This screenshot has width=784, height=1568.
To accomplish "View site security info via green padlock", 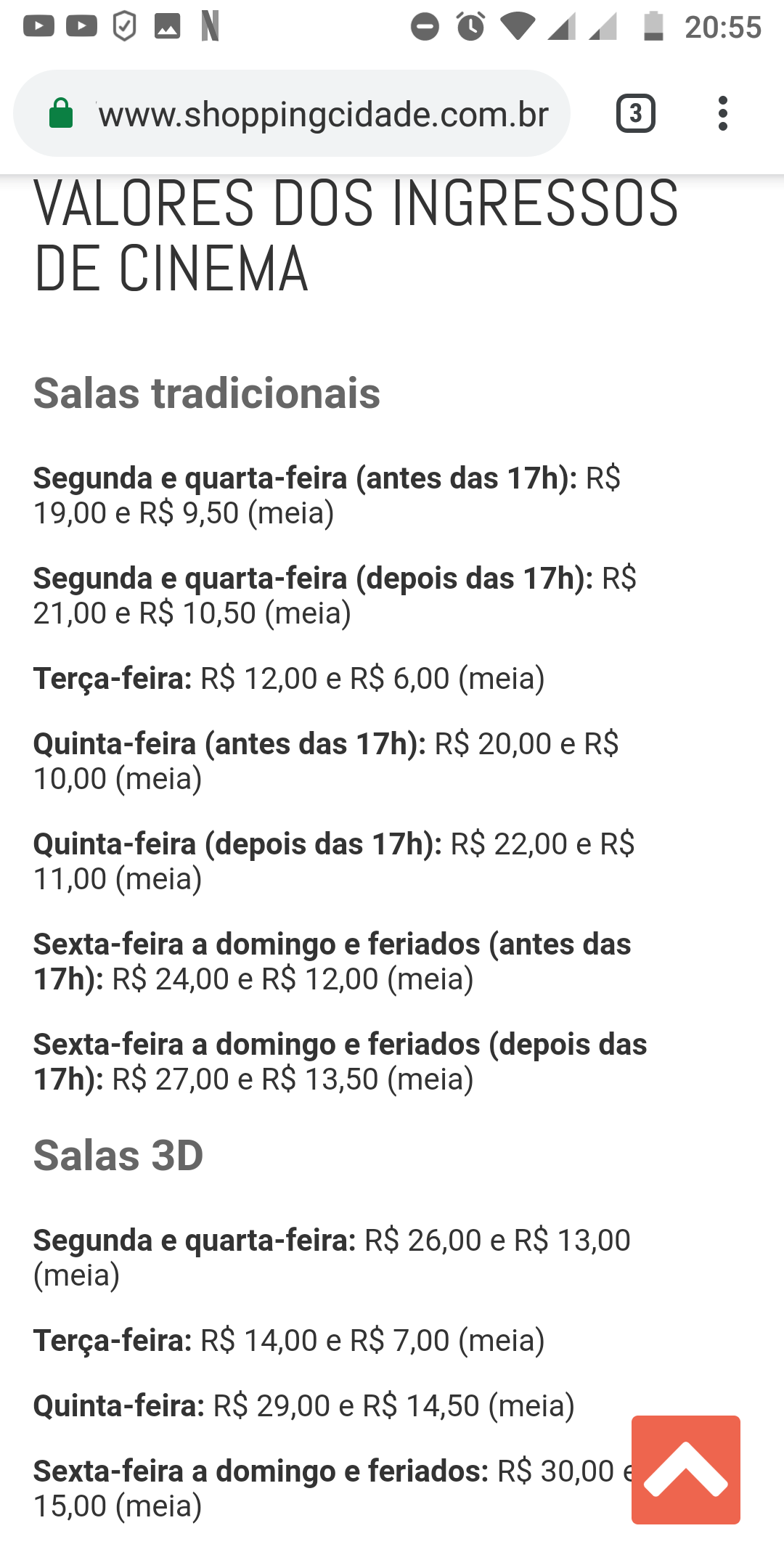I will [61, 114].
